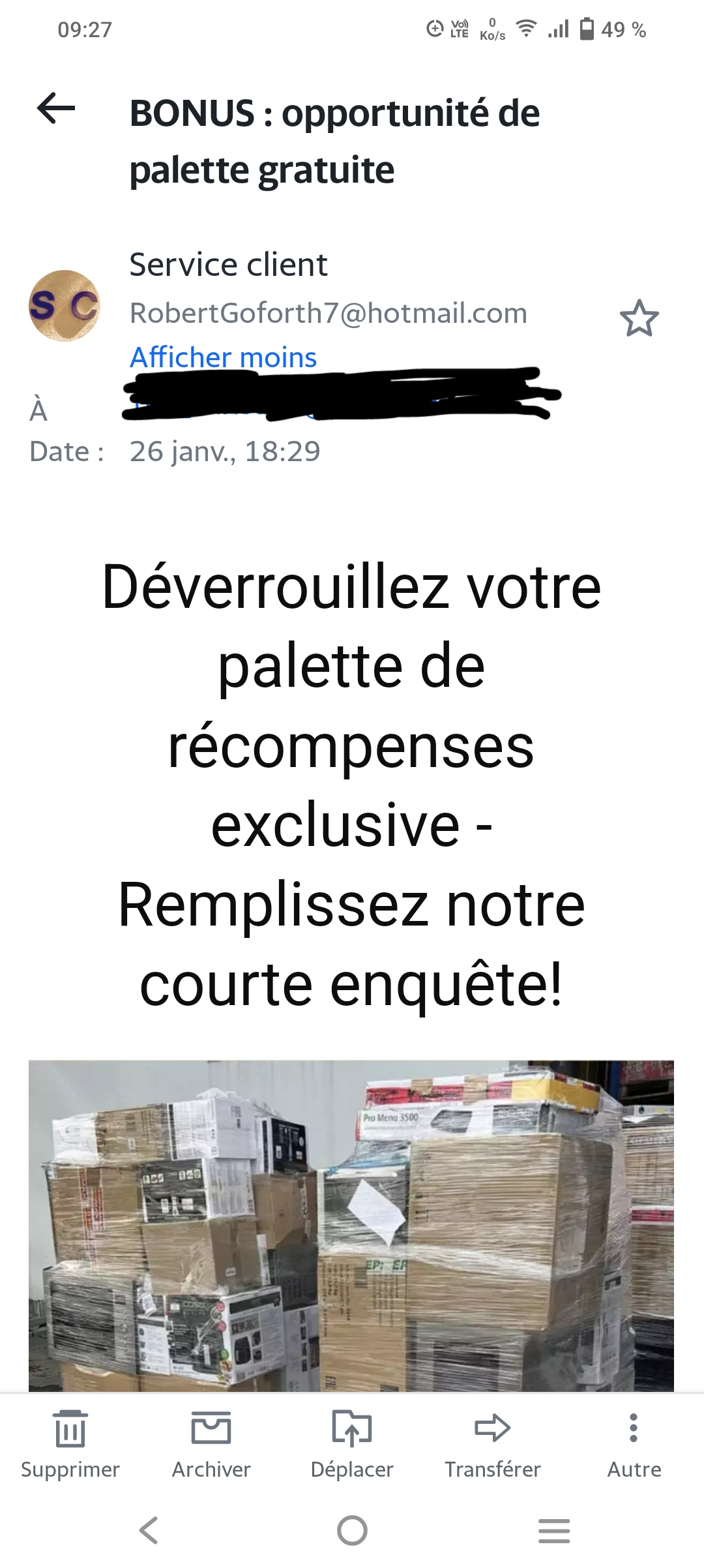Go back to the inbox
The height and width of the screenshot is (1568, 704).
click(x=56, y=108)
